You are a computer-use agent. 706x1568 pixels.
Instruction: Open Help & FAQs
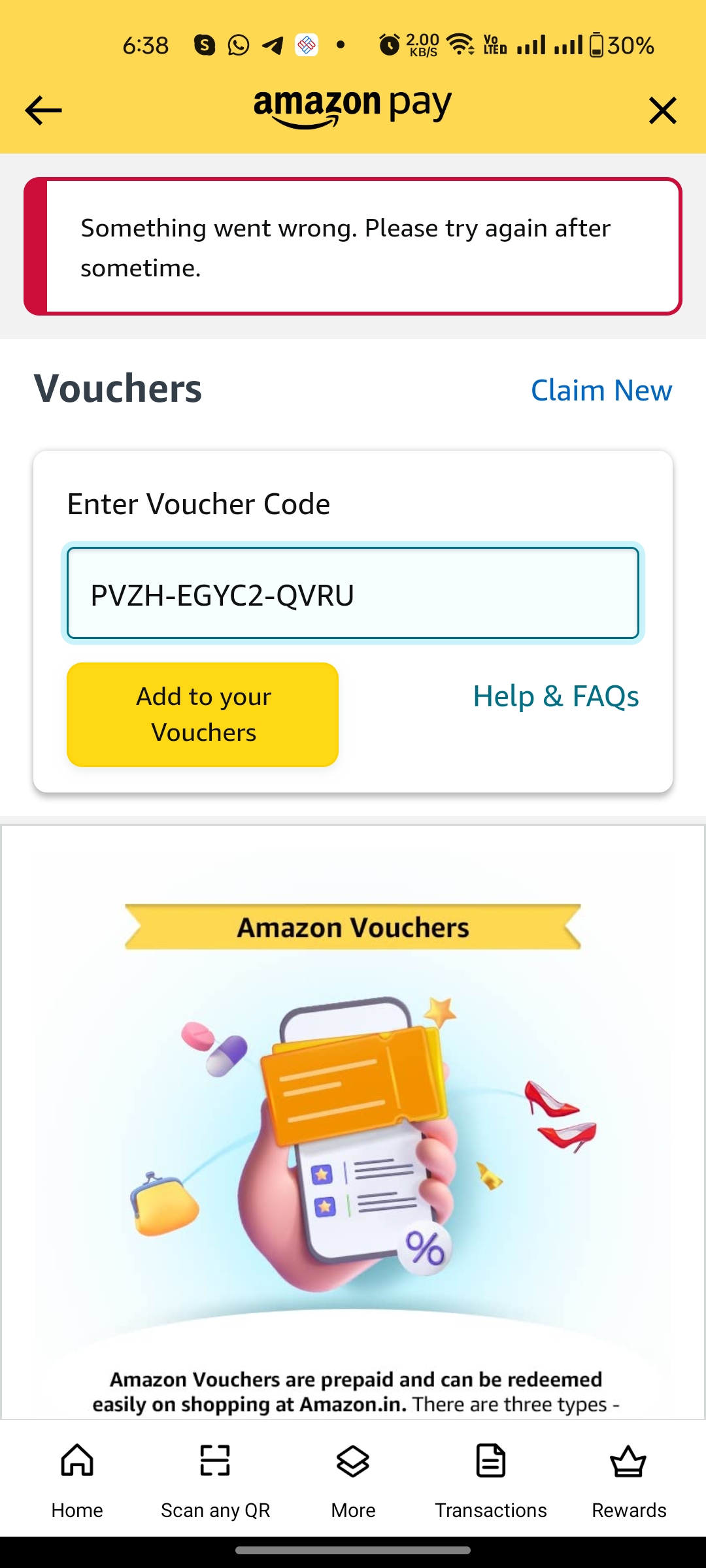(x=556, y=696)
